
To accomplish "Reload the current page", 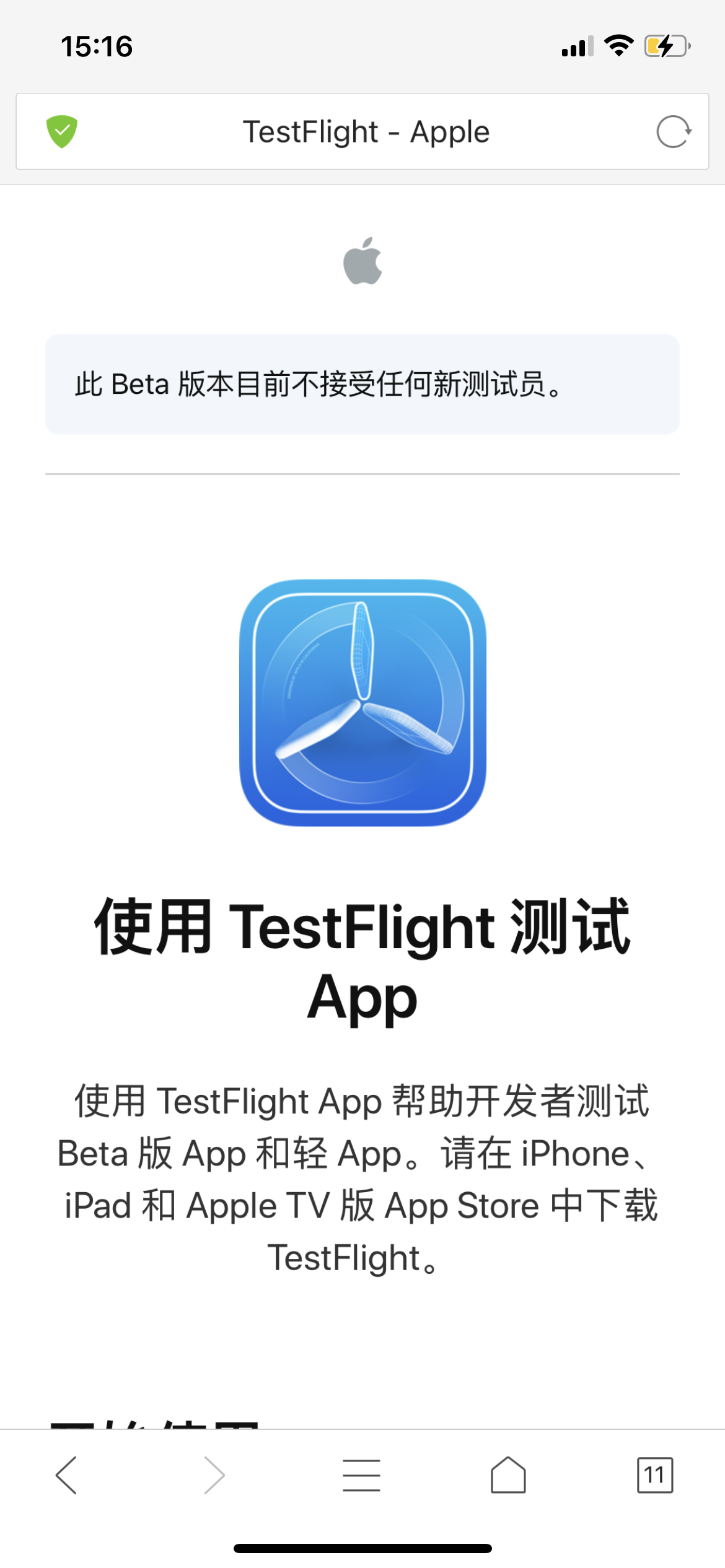I will 674,132.
